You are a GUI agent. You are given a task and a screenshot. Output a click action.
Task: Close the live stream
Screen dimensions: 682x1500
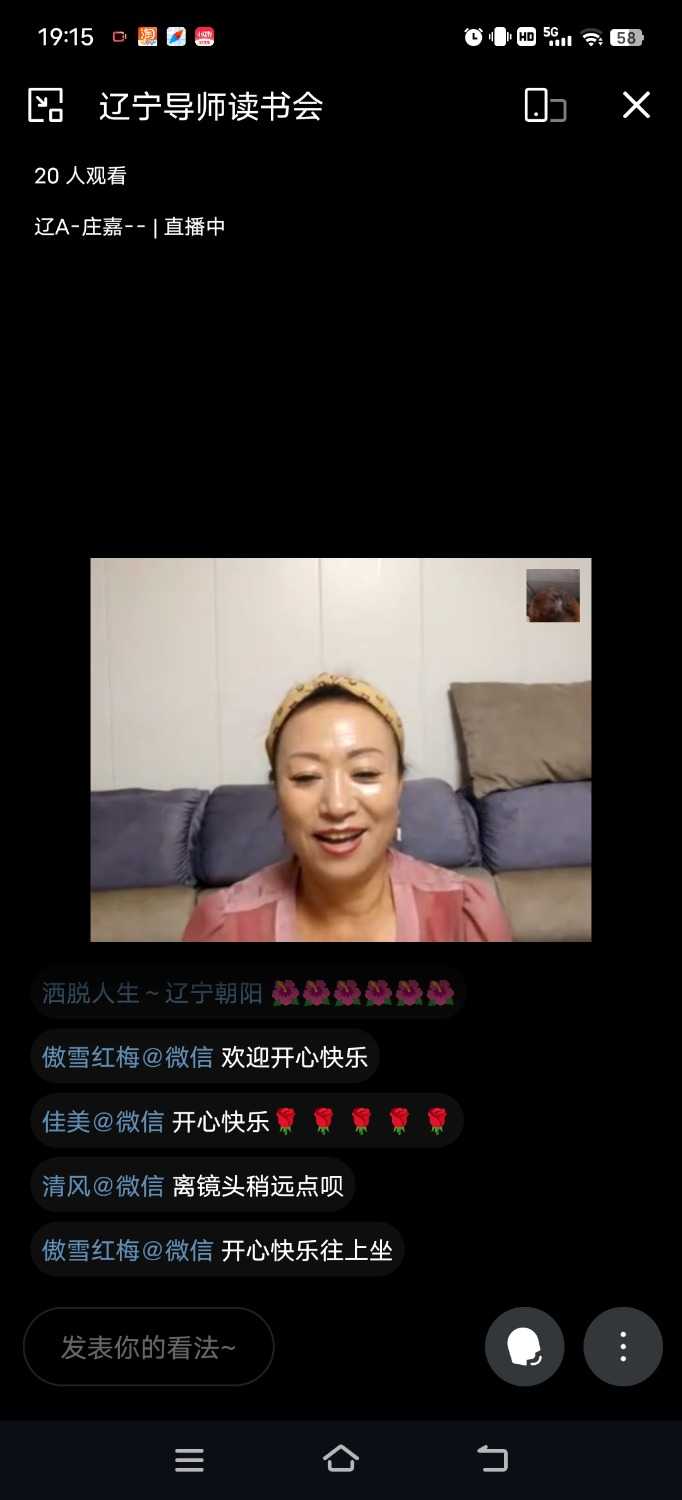636,105
